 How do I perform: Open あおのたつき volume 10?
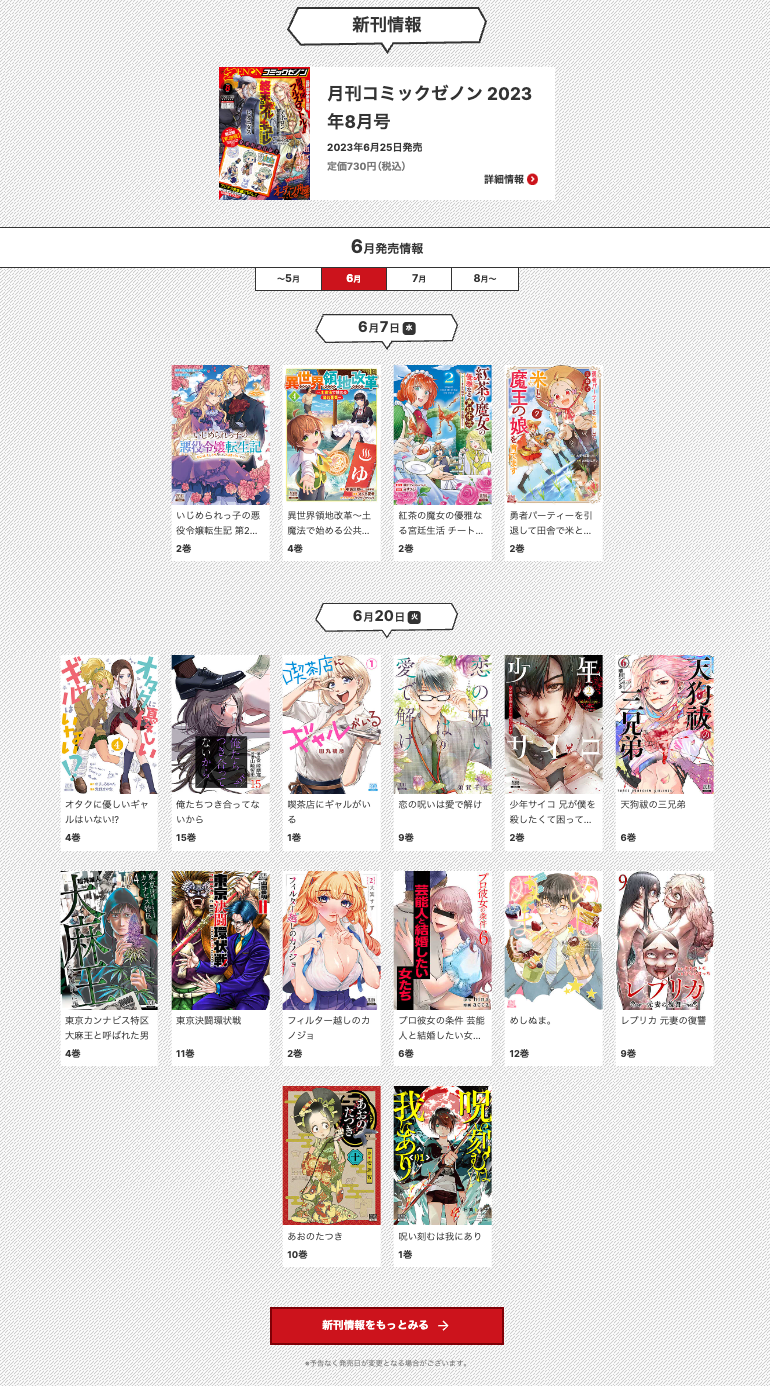click(331, 1155)
